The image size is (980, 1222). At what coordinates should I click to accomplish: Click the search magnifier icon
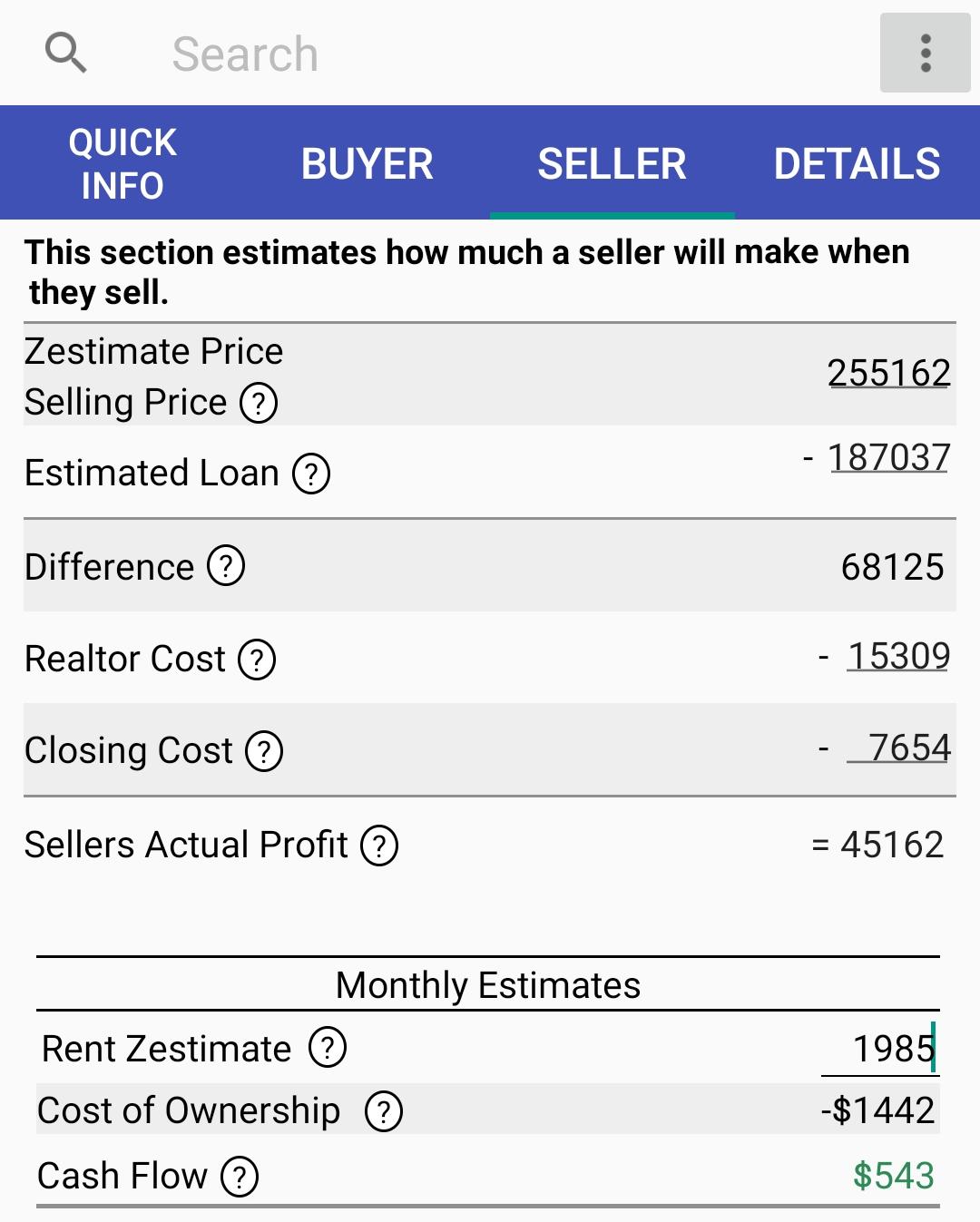(x=65, y=53)
